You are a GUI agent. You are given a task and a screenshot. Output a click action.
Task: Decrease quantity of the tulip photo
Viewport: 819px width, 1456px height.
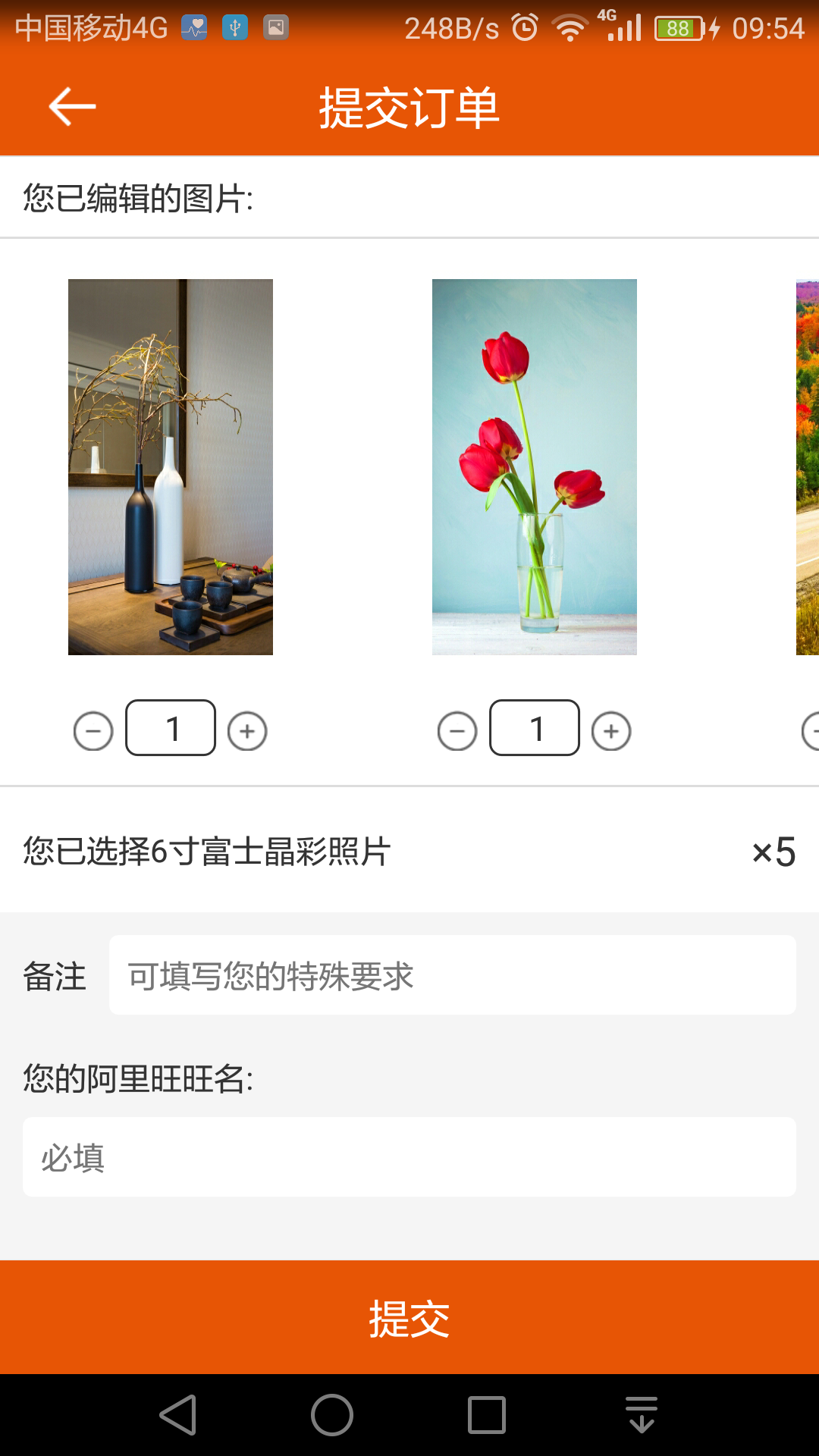(x=457, y=731)
